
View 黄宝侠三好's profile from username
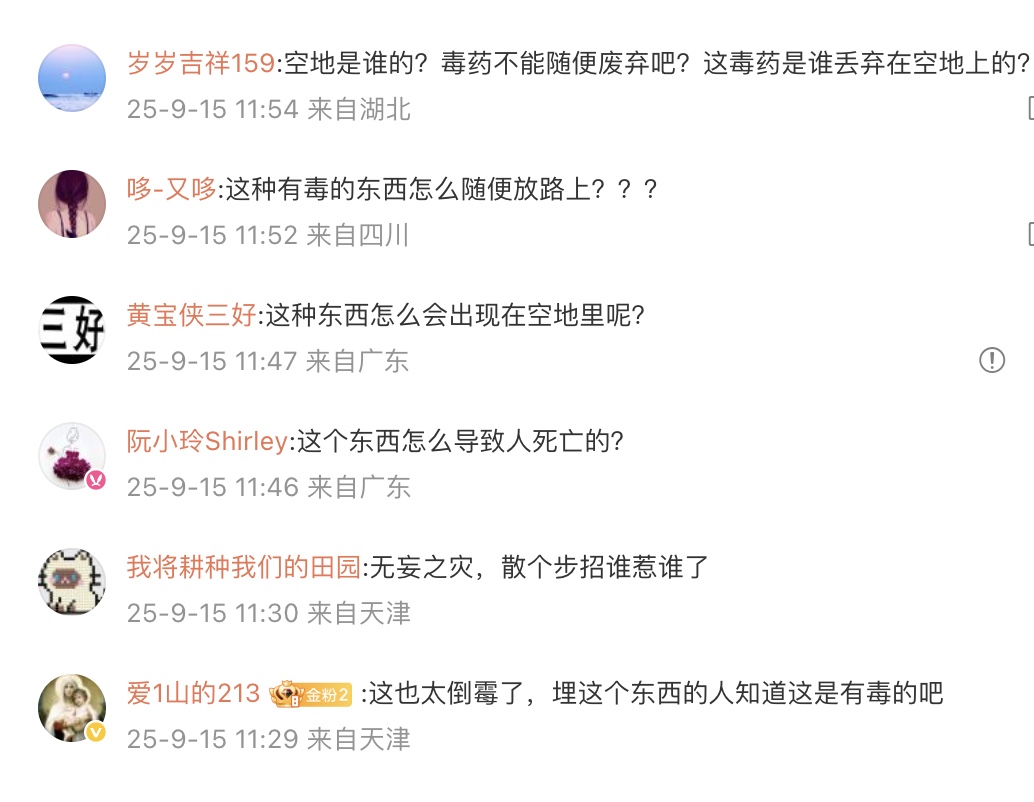point(192,316)
